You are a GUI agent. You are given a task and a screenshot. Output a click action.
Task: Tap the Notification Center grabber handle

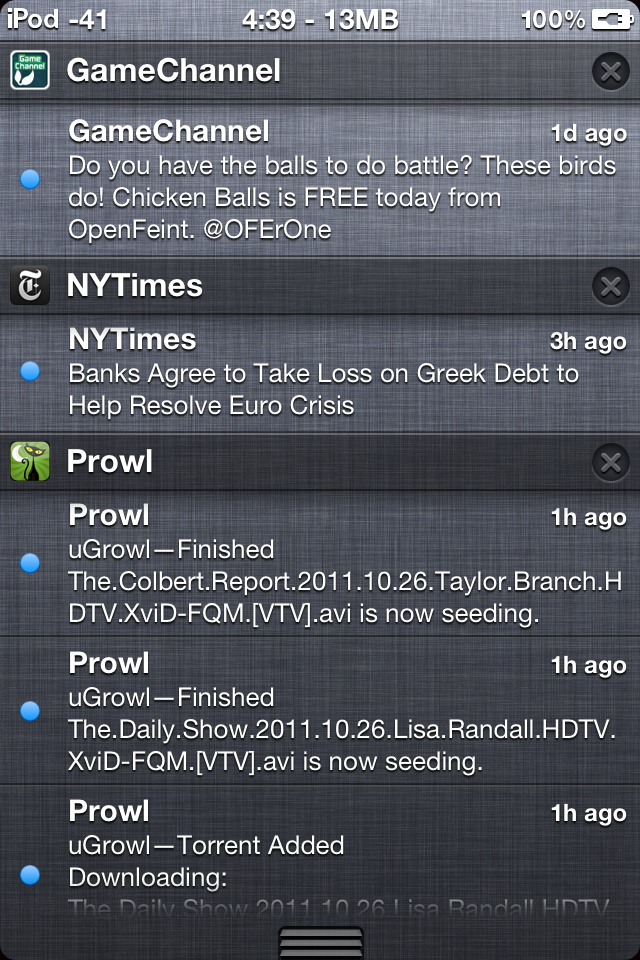tap(320, 942)
